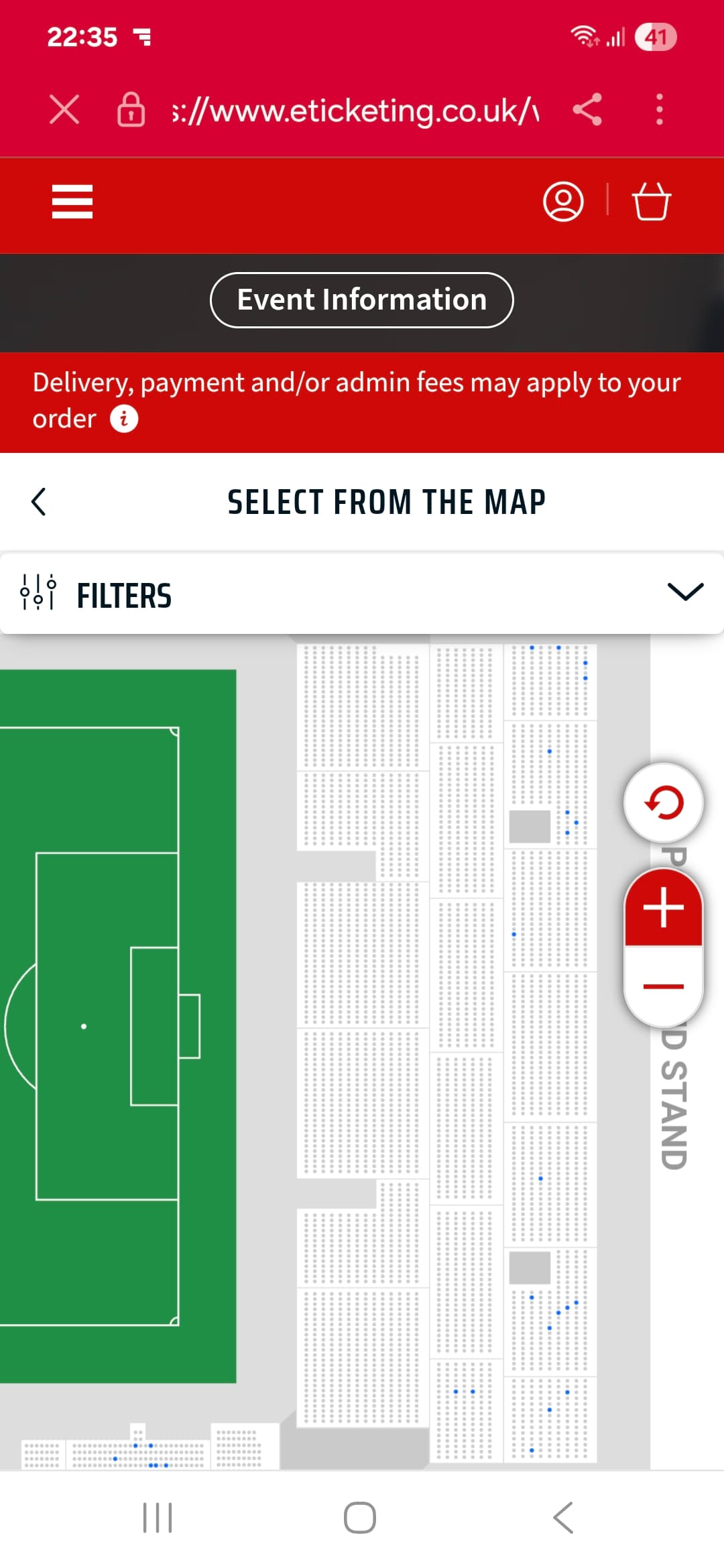
Task: View the shopping basket
Action: (x=651, y=202)
